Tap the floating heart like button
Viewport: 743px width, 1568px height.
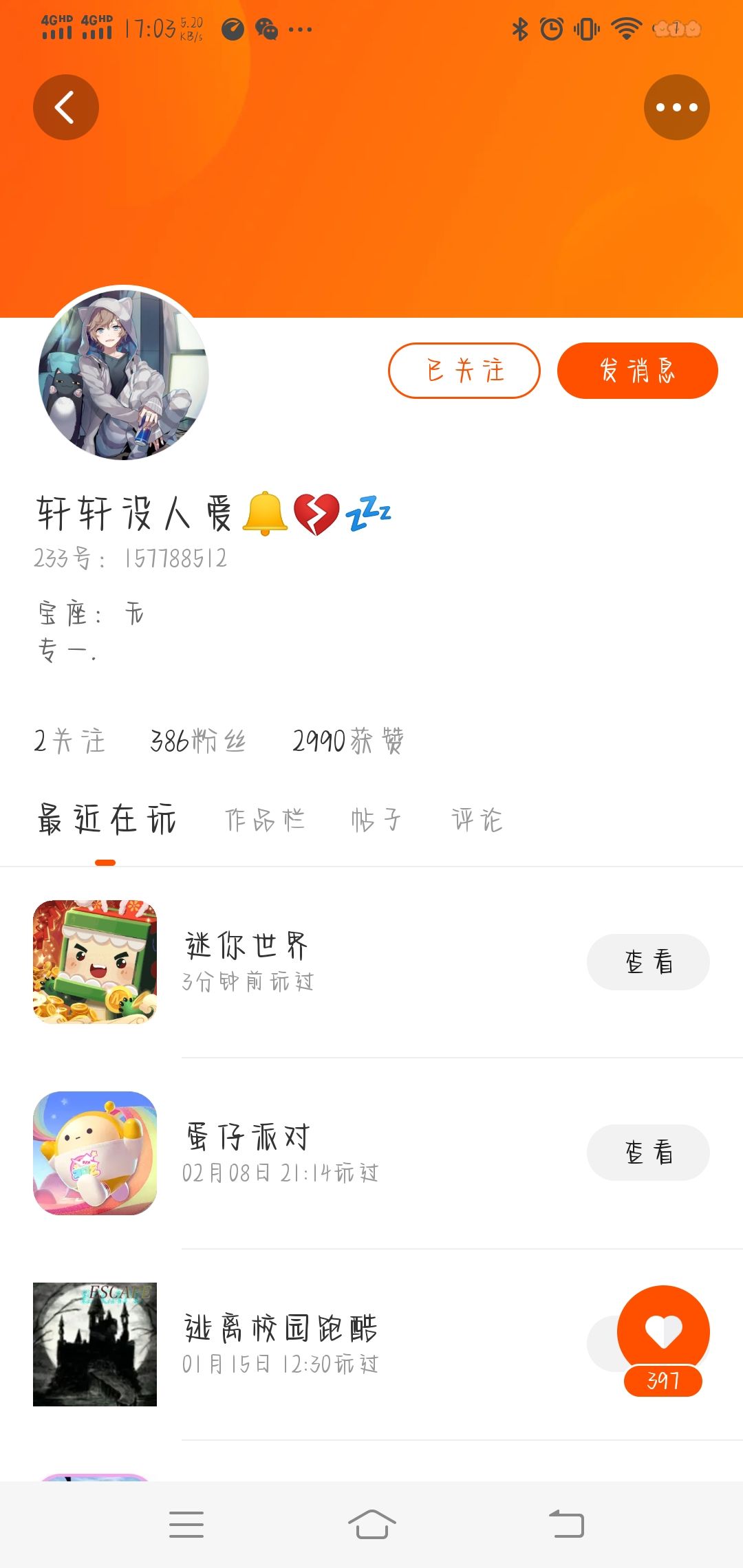tap(663, 1331)
